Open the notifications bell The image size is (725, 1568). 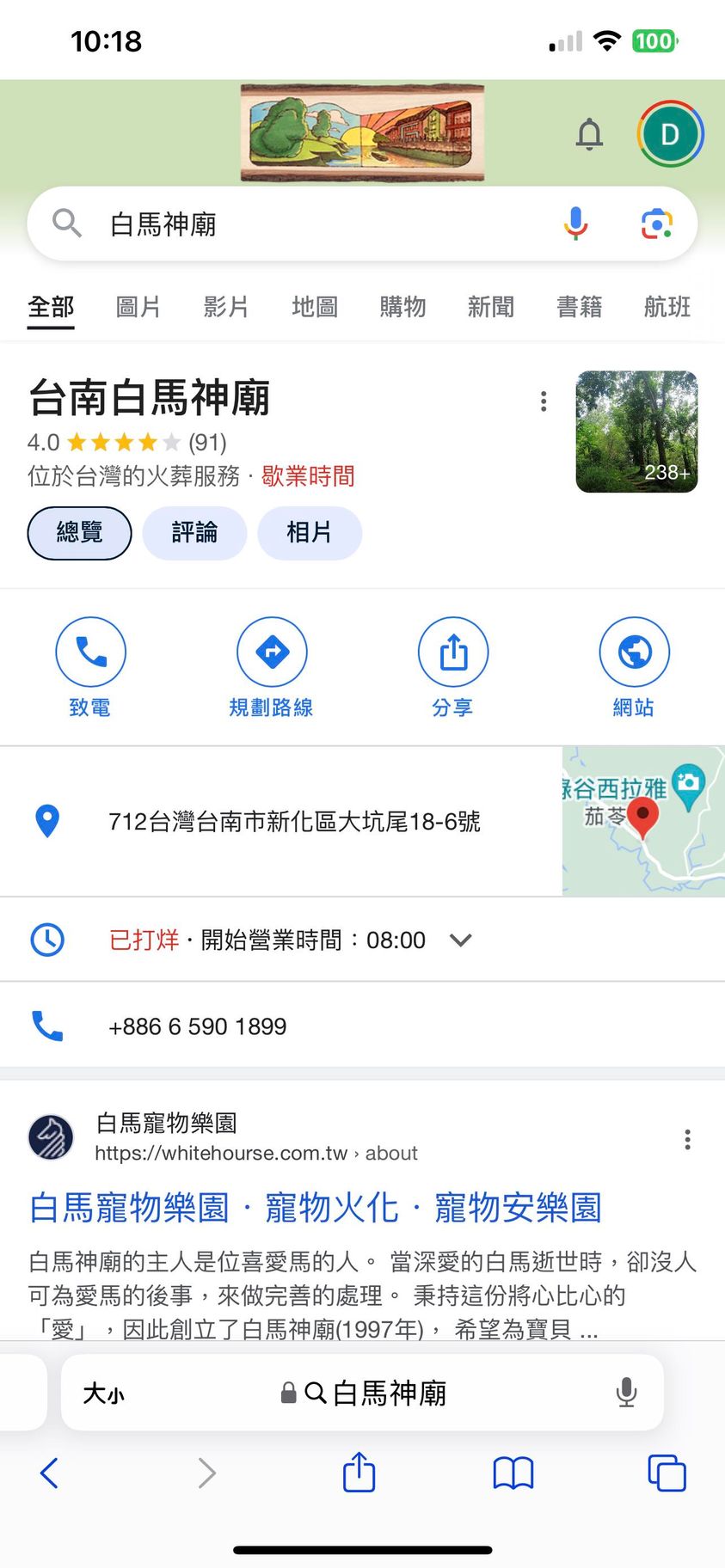click(589, 135)
